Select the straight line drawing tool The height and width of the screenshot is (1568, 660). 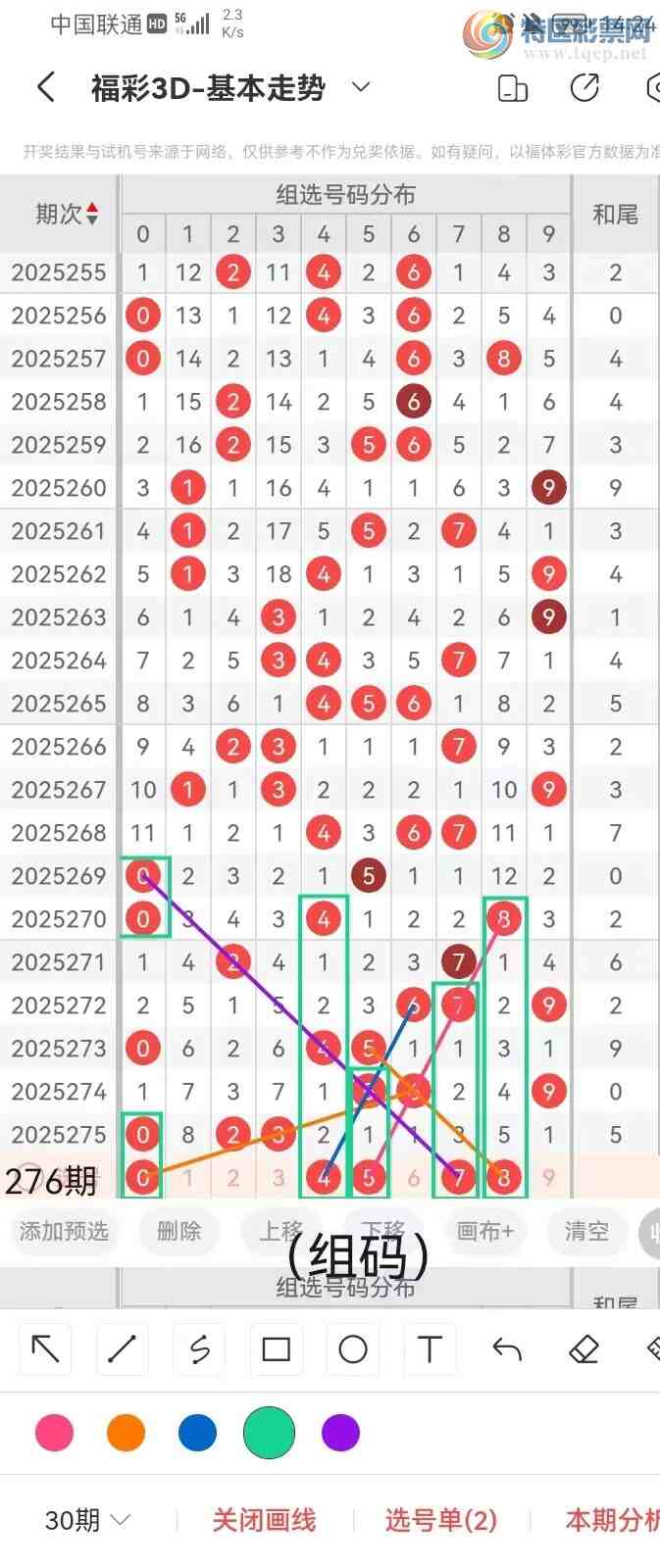coord(122,1349)
